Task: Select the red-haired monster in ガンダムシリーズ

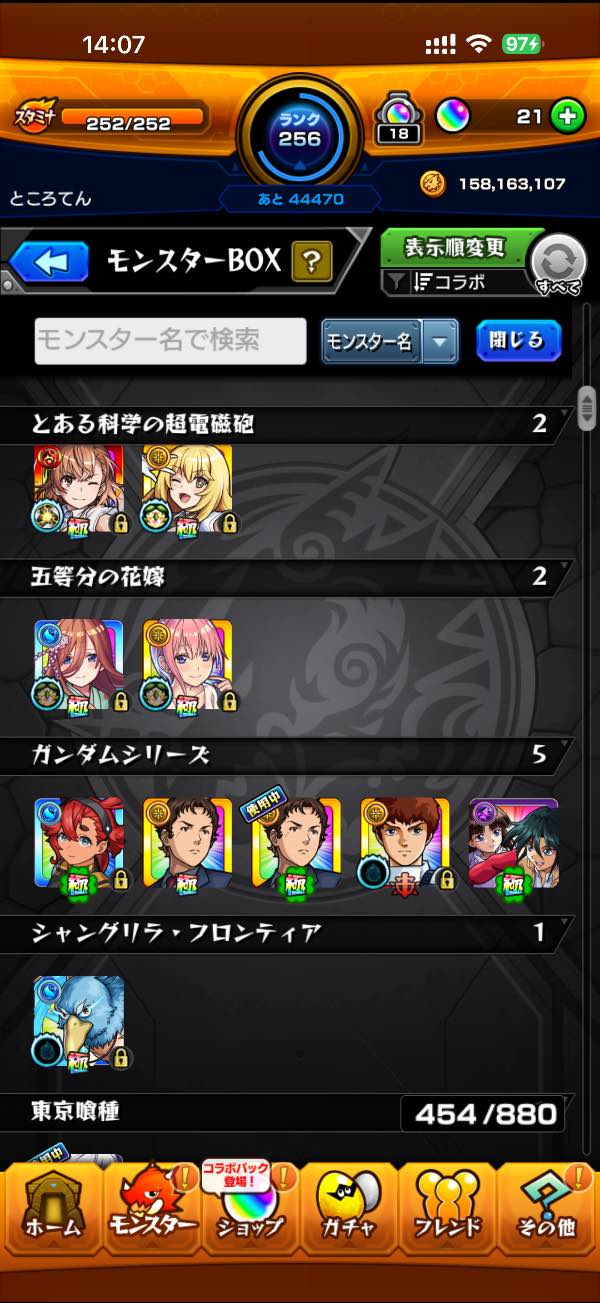Action: pos(79,843)
